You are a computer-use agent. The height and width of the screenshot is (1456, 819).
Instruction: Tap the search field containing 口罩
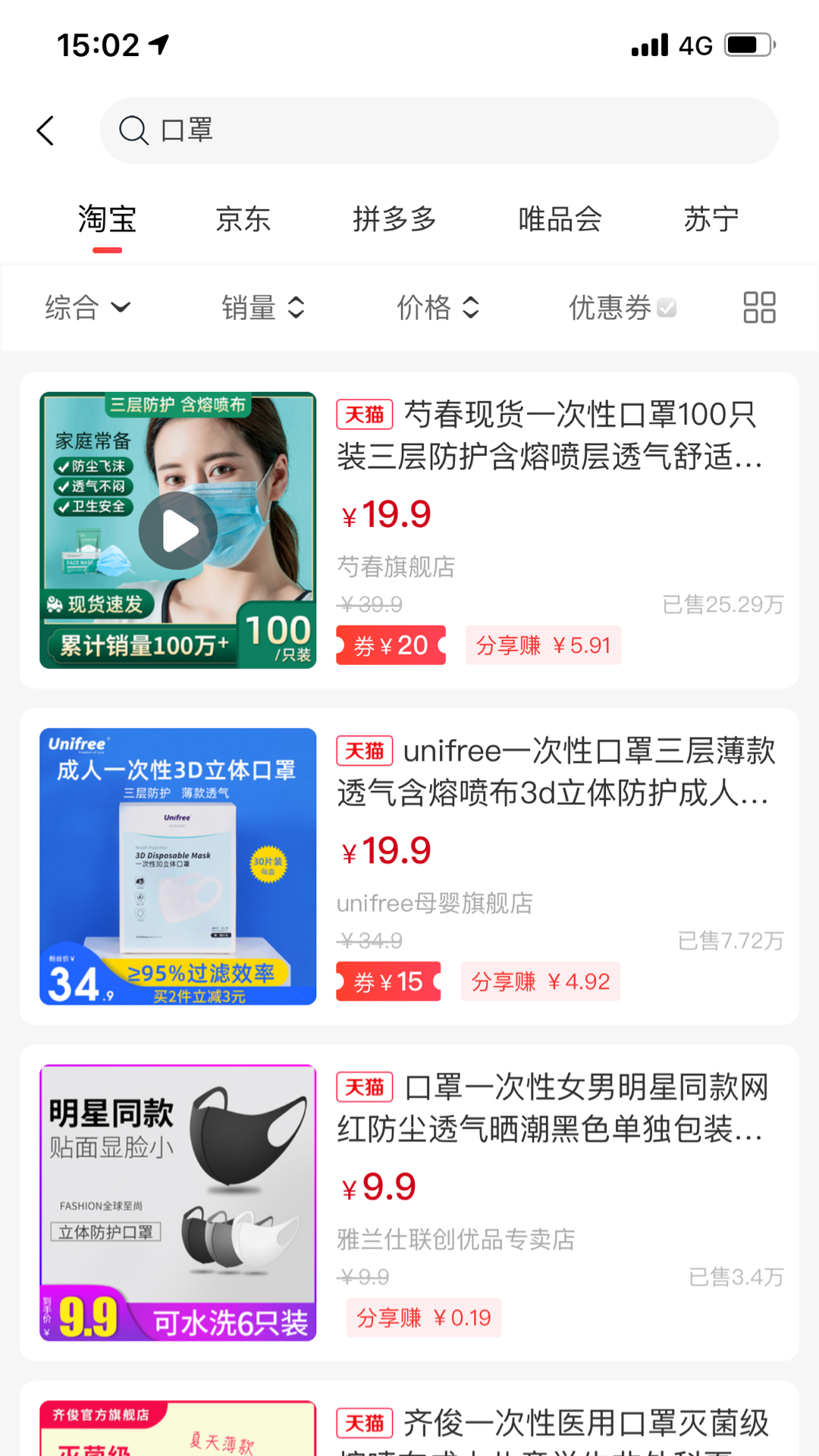(x=438, y=130)
